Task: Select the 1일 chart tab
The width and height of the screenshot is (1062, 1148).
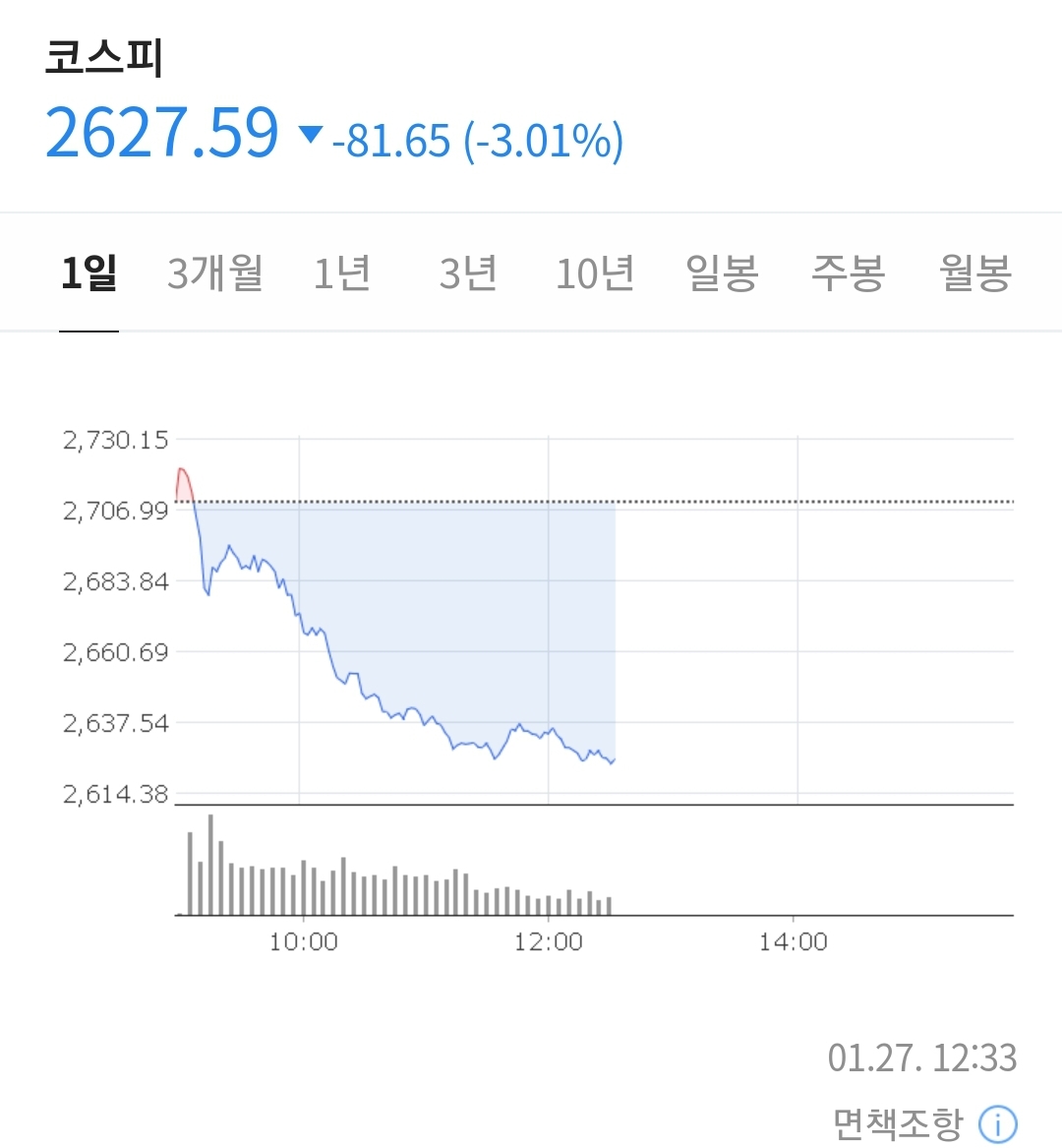Action: coord(88,272)
